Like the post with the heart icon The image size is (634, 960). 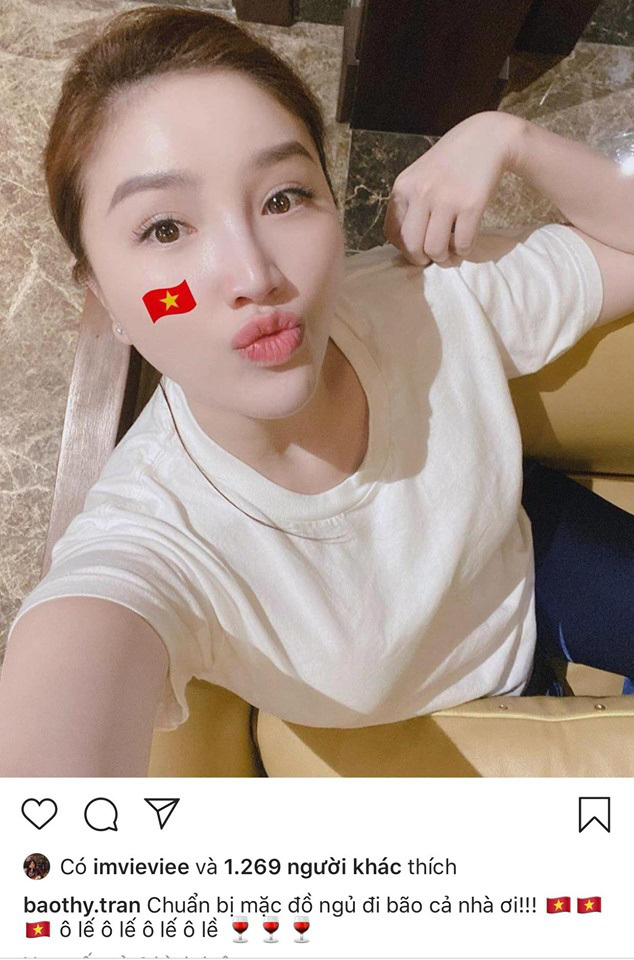(x=39, y=814)
